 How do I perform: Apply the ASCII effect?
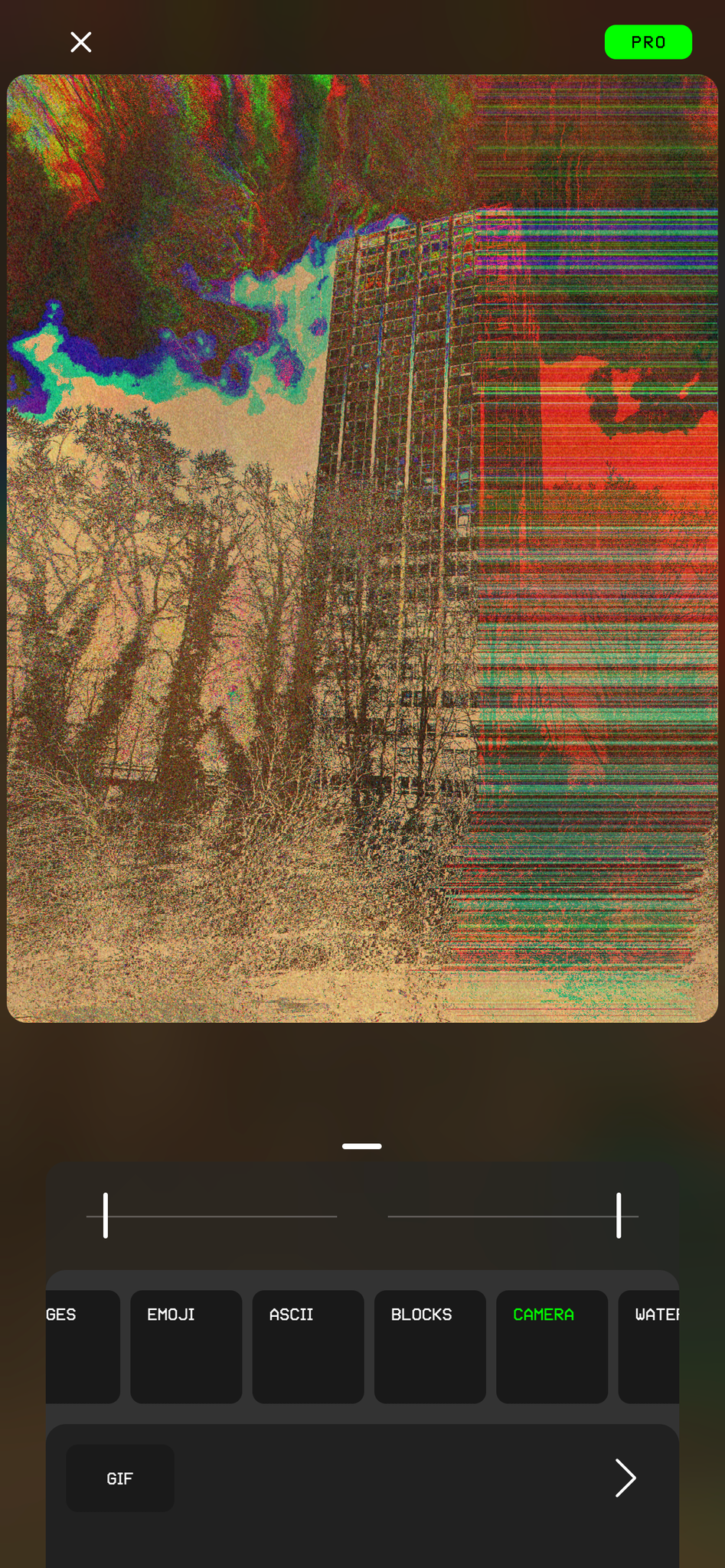pos(308,1346)
